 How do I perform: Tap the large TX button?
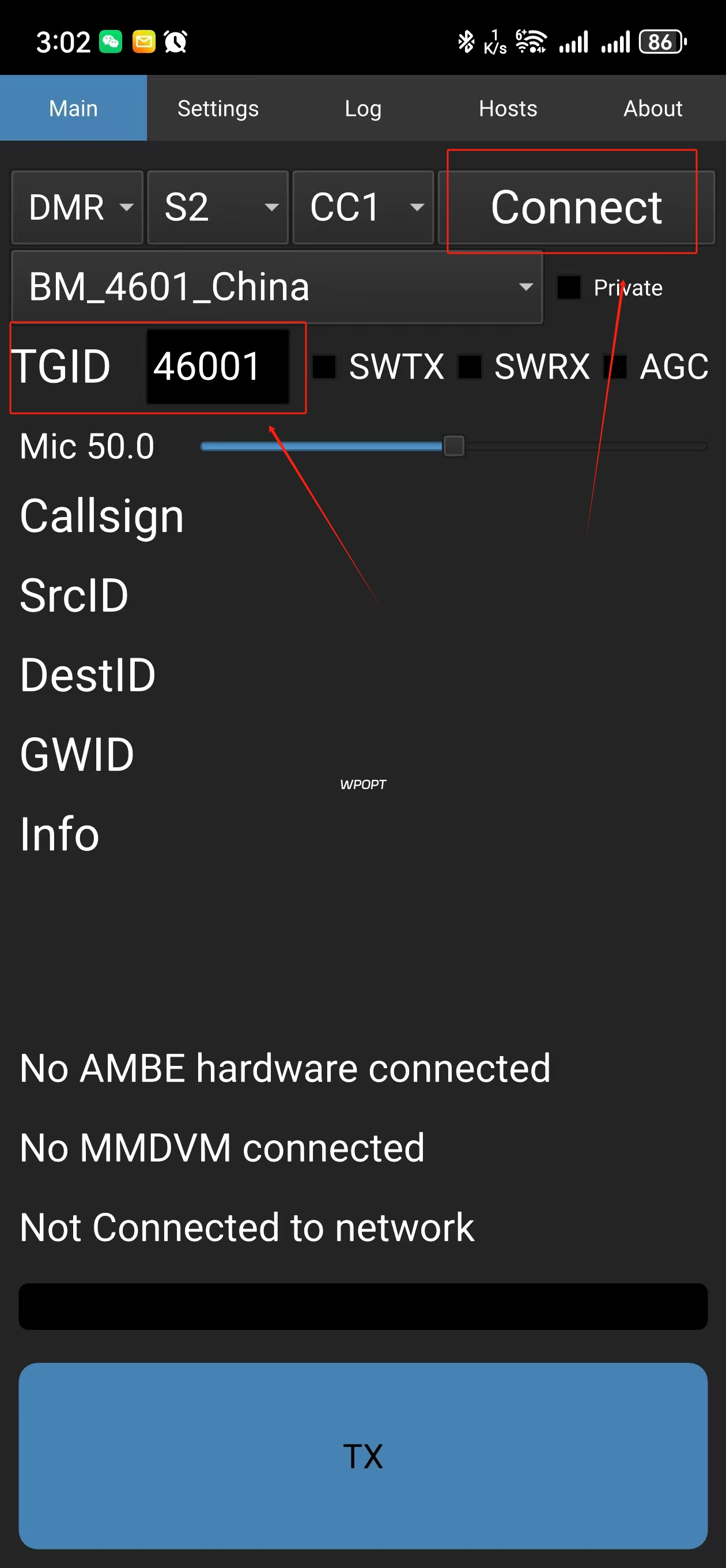point(362,1456)
